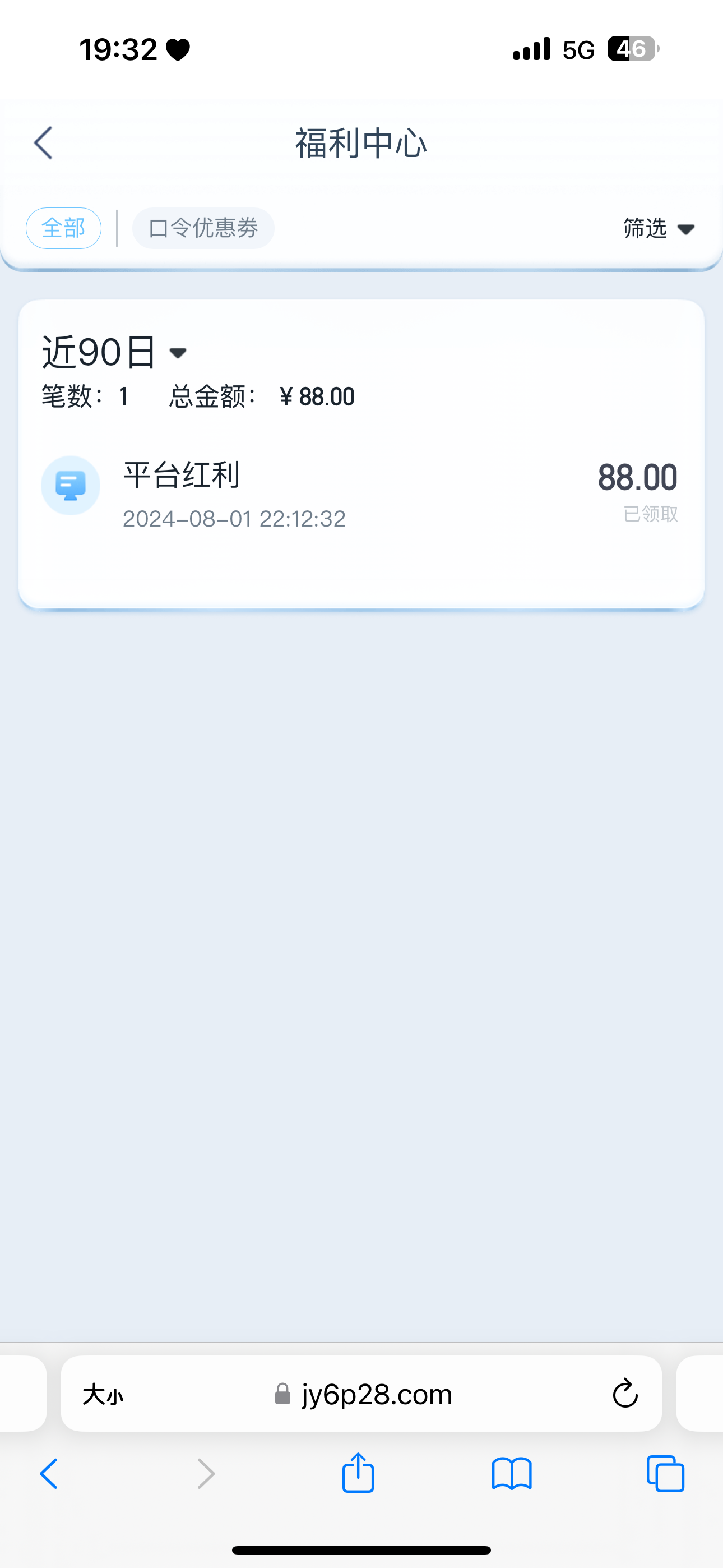The width and height of the screenshot is (723, 1568).
Task: Navigate back in Safari toolbar
Action: [49, 1474]
